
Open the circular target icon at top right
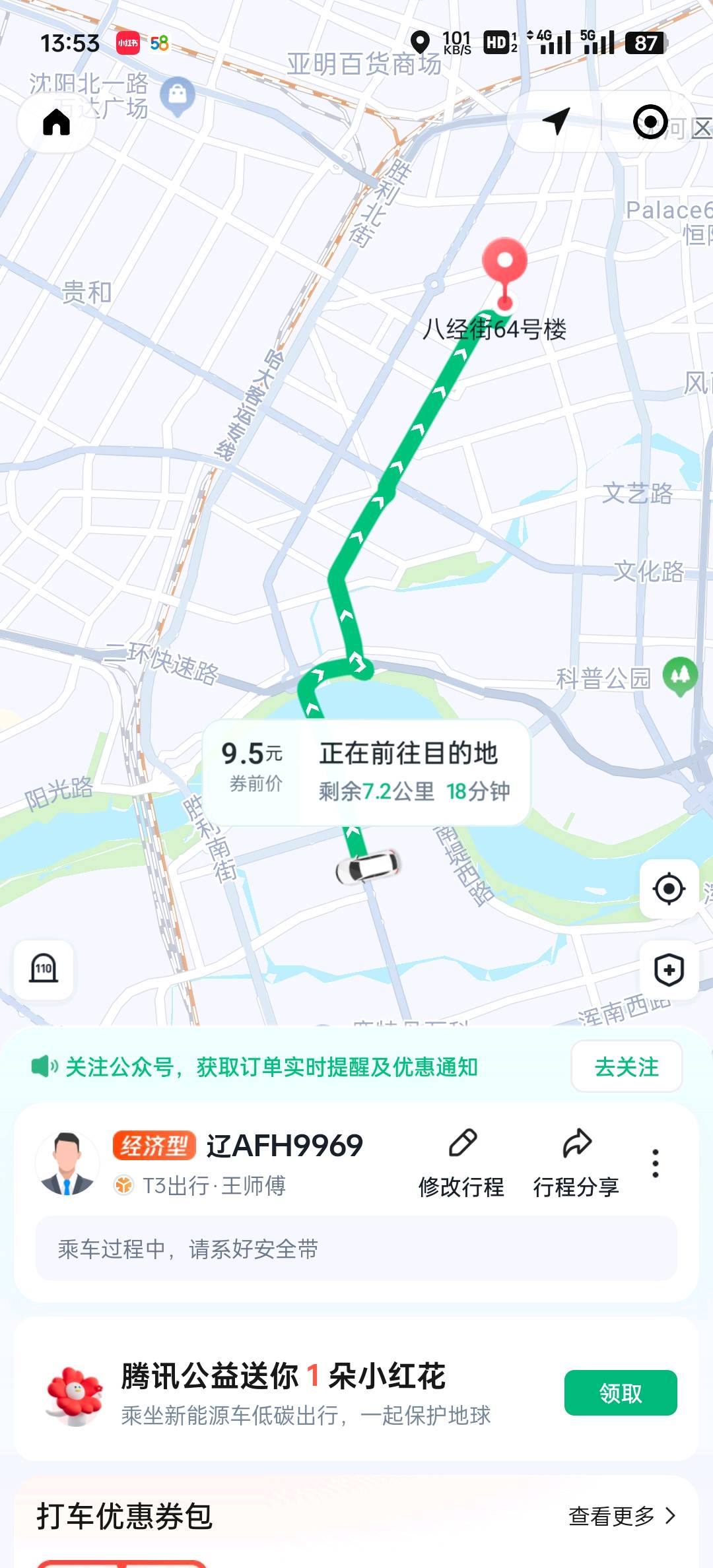(650, 122)
